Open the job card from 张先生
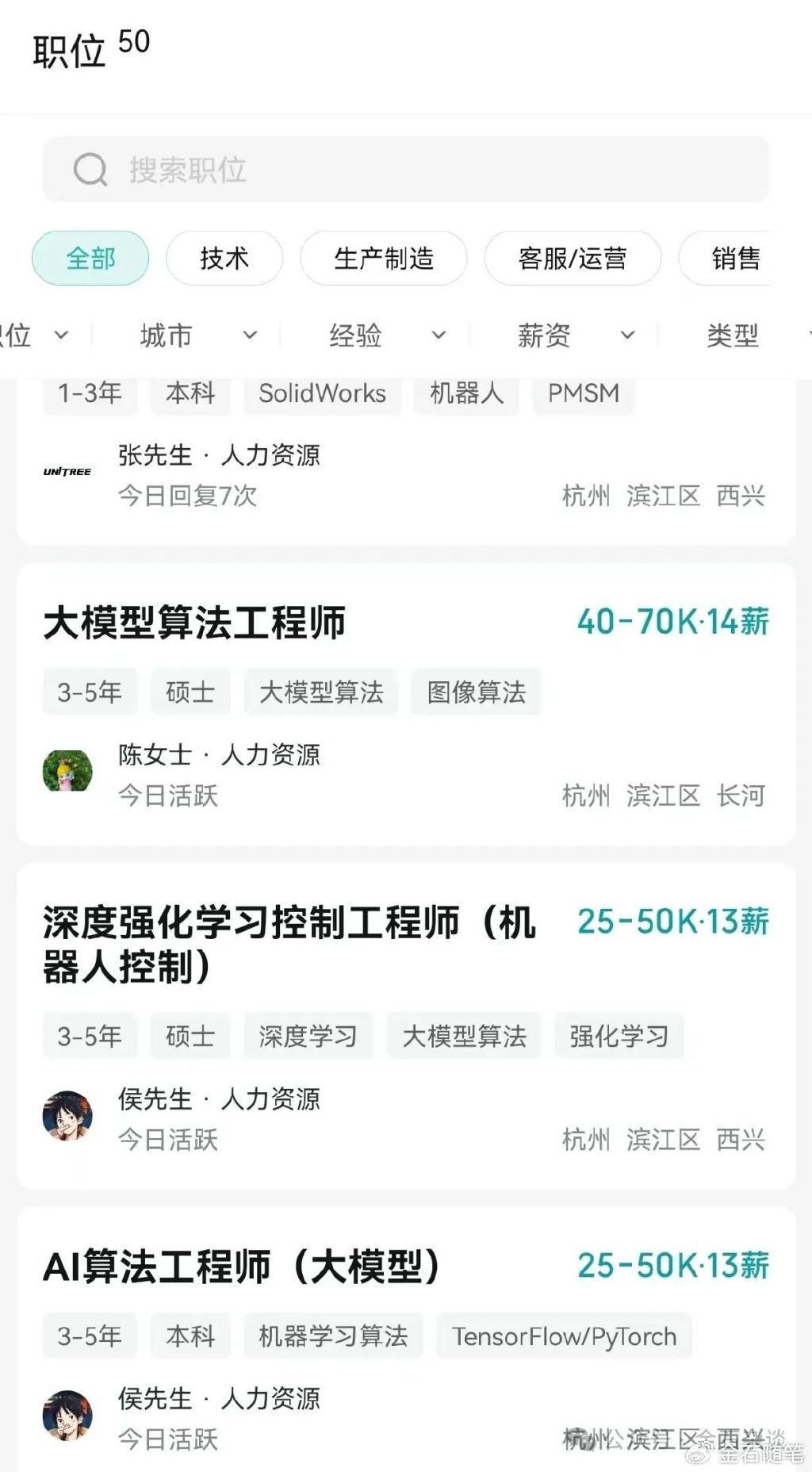812x1472 pixels. tap(404, 476)
